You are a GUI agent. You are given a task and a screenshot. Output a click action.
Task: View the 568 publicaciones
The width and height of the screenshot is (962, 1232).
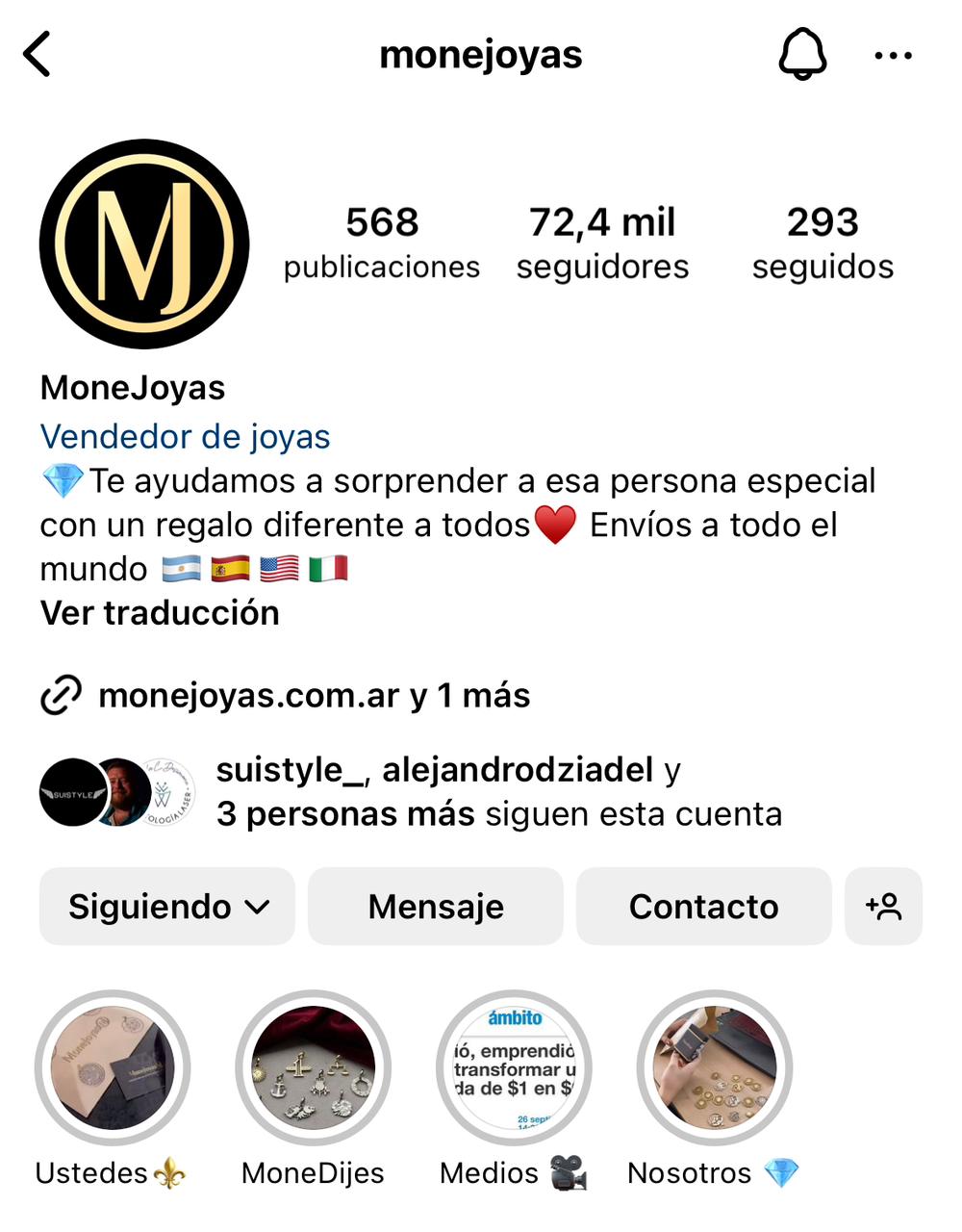381,243
